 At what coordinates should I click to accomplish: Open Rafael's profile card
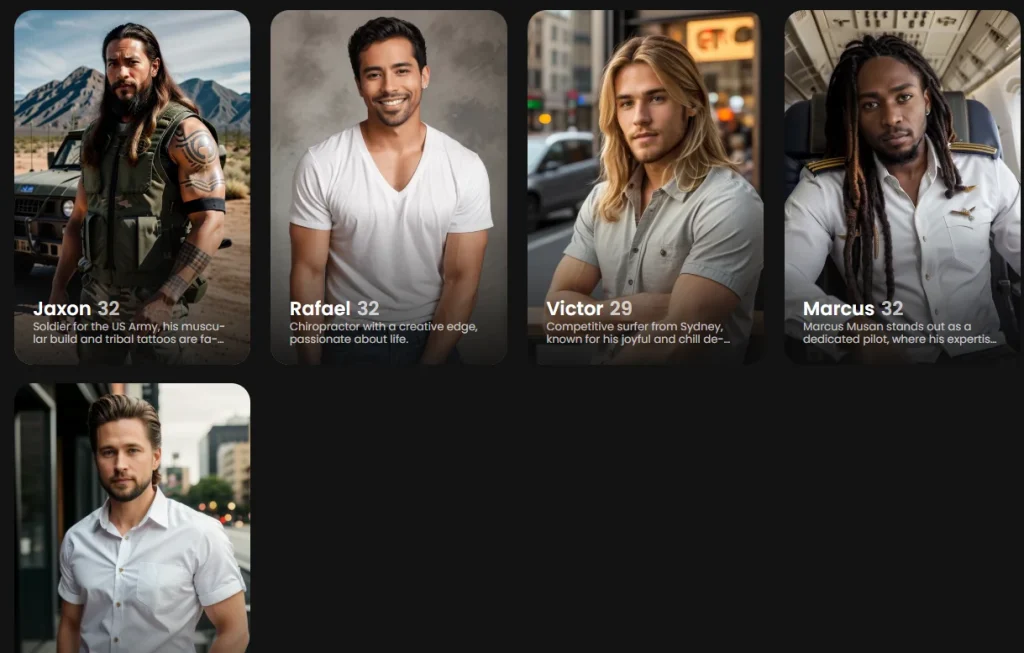389,187
